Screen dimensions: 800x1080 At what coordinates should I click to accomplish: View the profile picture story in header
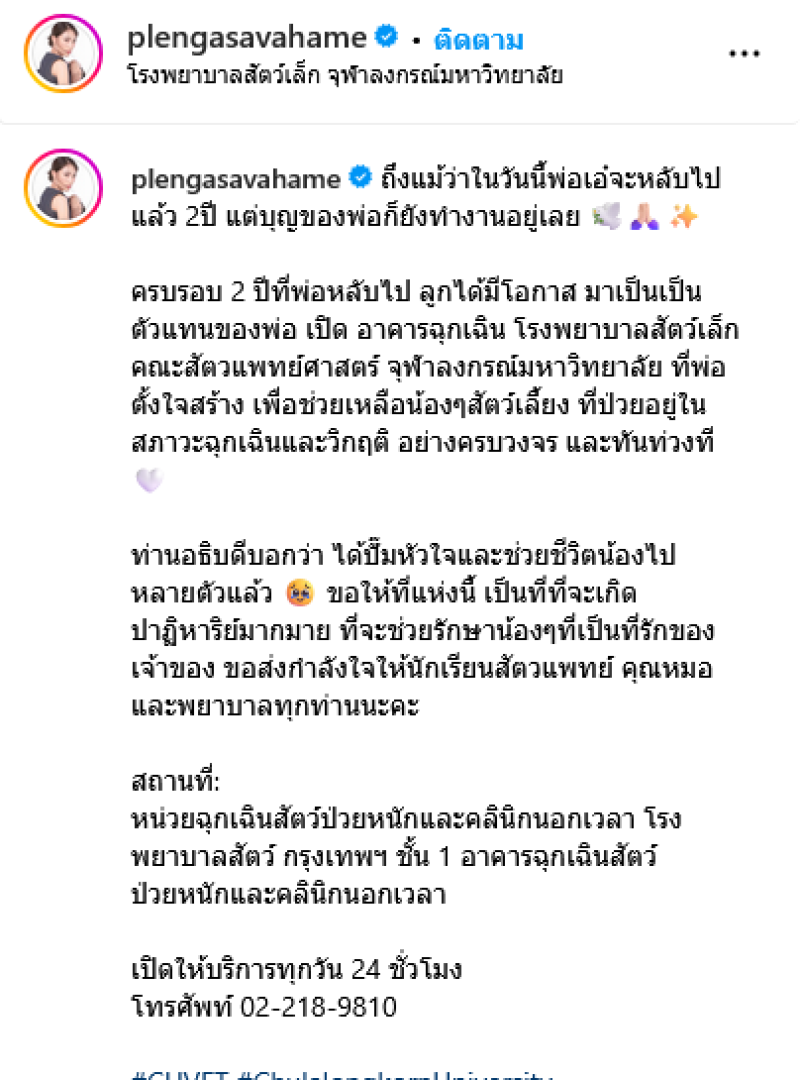pyautogui.click(x=64, y=53)
